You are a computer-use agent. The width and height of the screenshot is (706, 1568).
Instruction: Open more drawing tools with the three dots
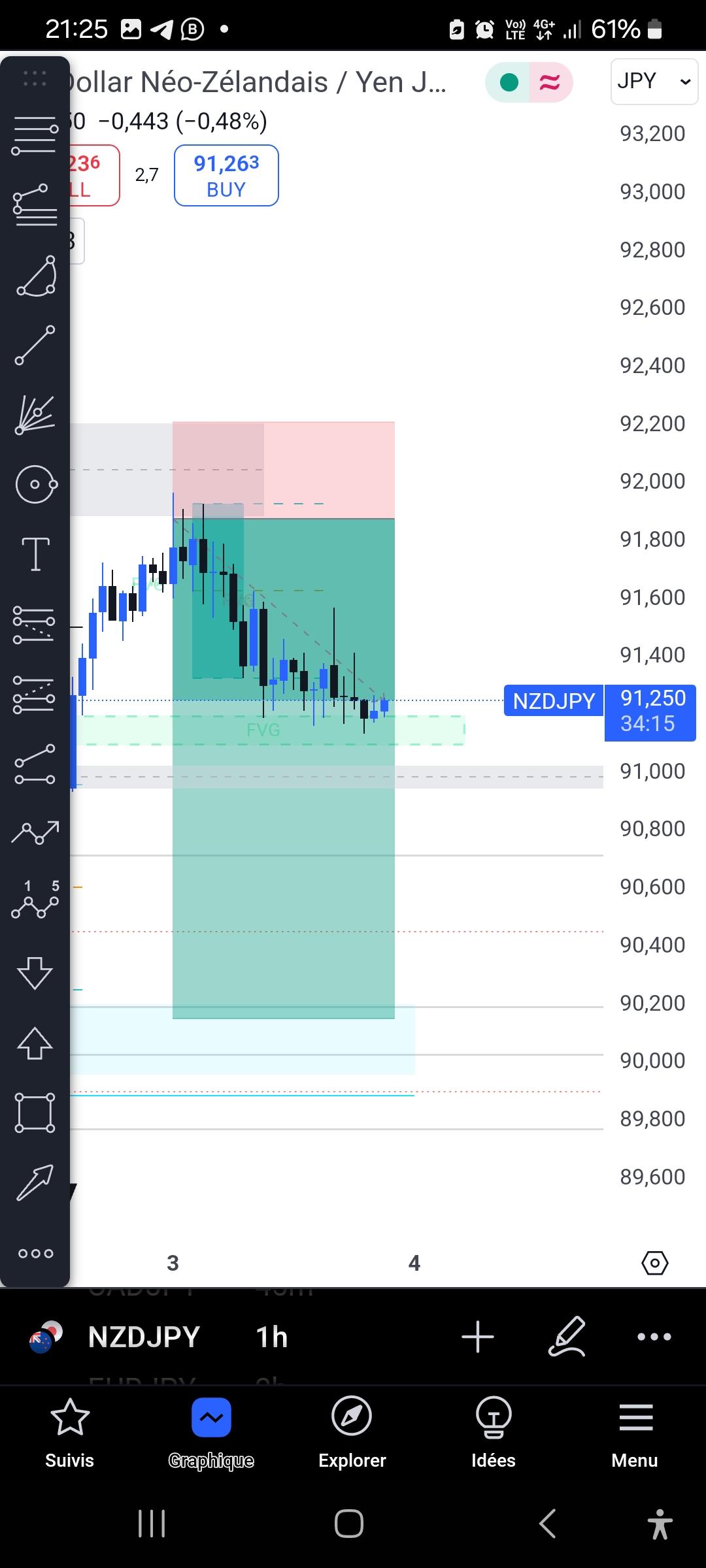pos(35,1253)
